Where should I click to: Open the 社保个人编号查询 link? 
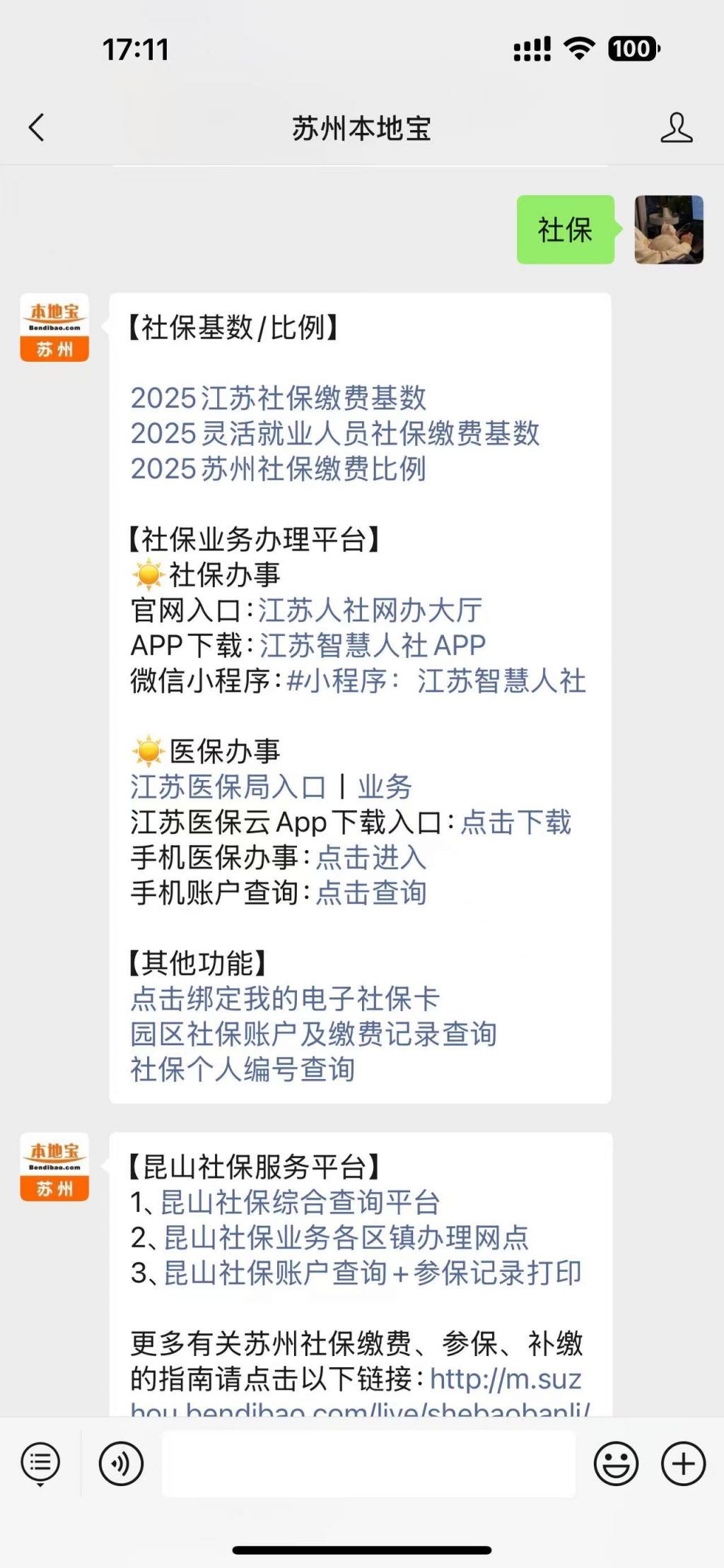[x=243, y=1069]
